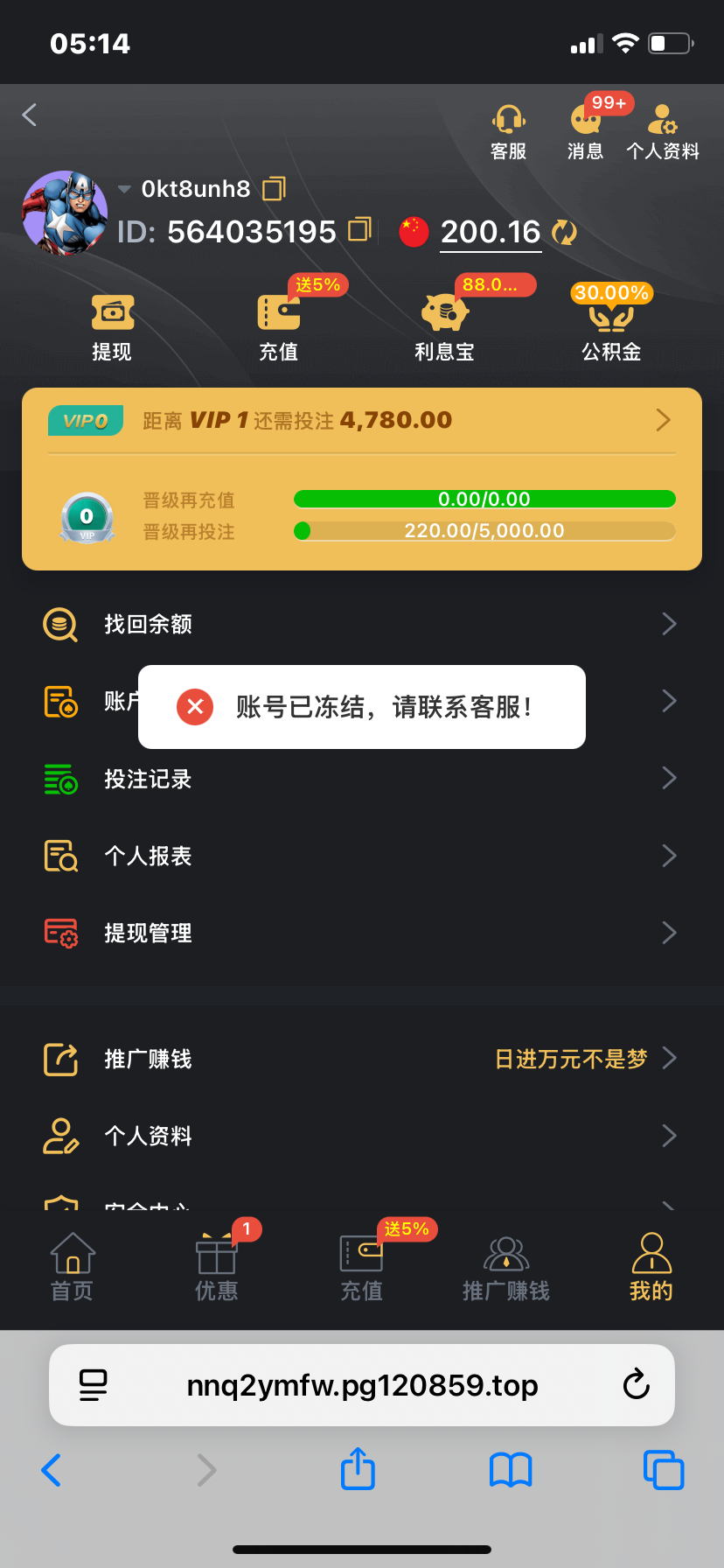Open 利息宝 interest treasure icon
Viewport: 724px width, 1568px height.
[x=444, y=324]
